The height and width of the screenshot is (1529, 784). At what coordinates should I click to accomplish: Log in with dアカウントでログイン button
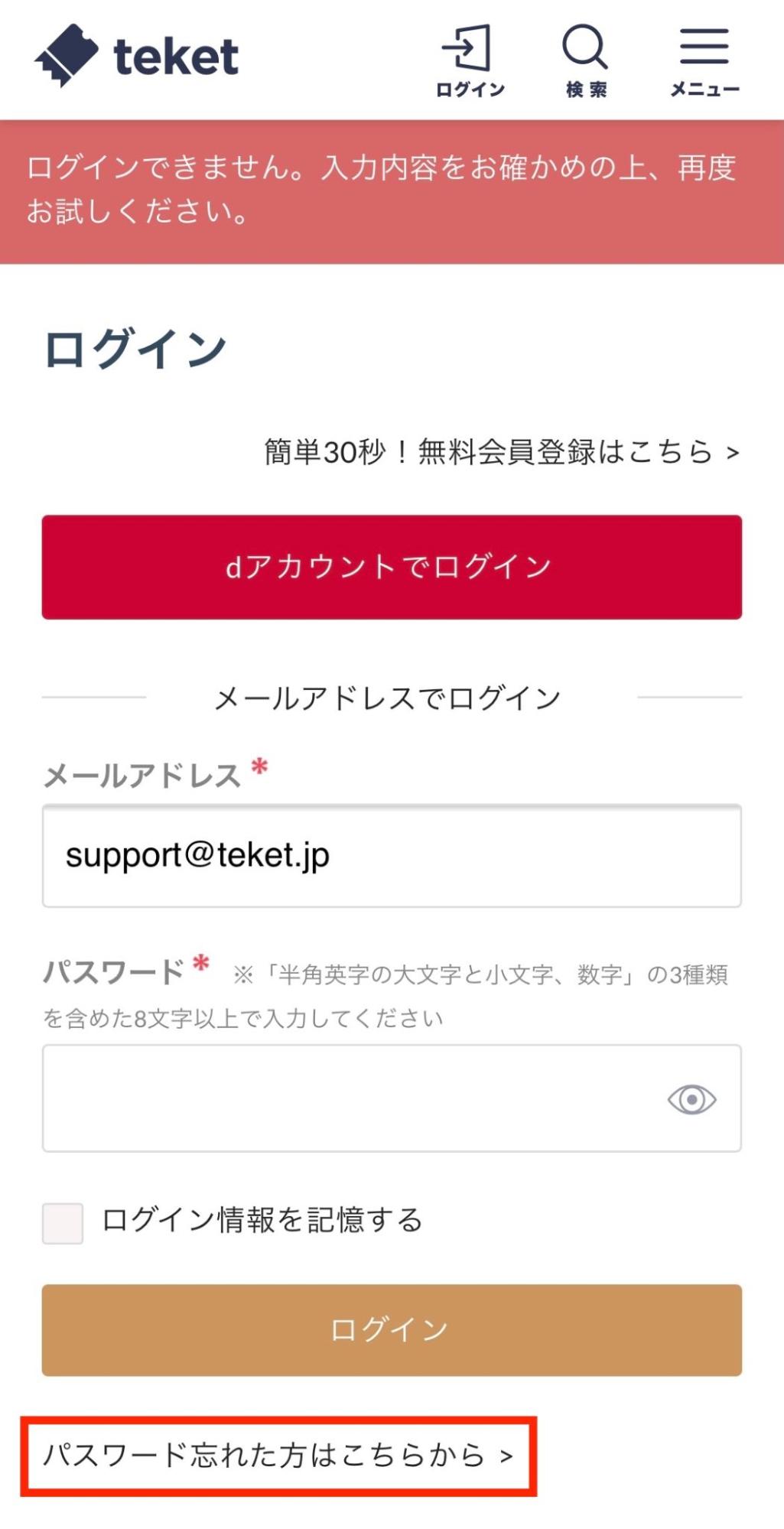tap(392, 567)
